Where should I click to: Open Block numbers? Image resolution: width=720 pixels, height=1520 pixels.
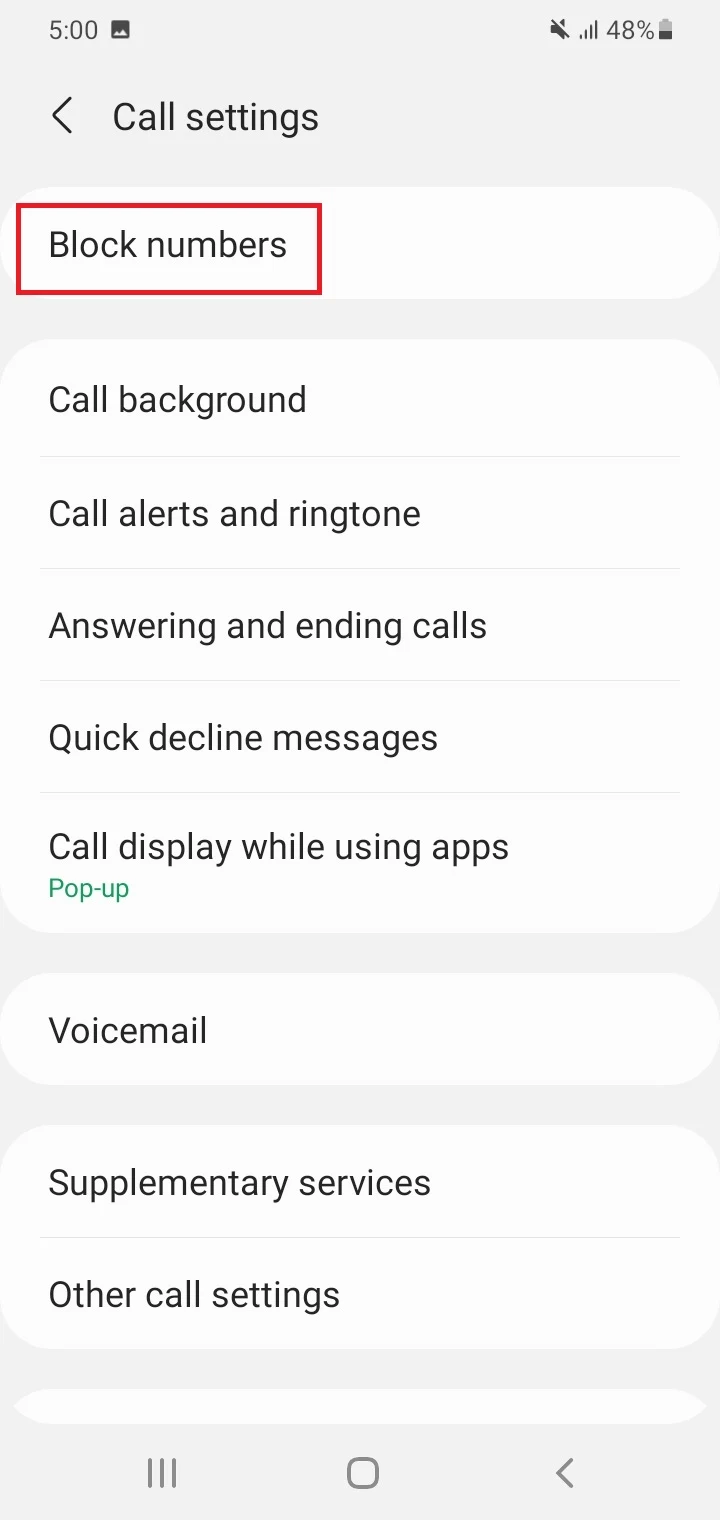click(360, 244)
